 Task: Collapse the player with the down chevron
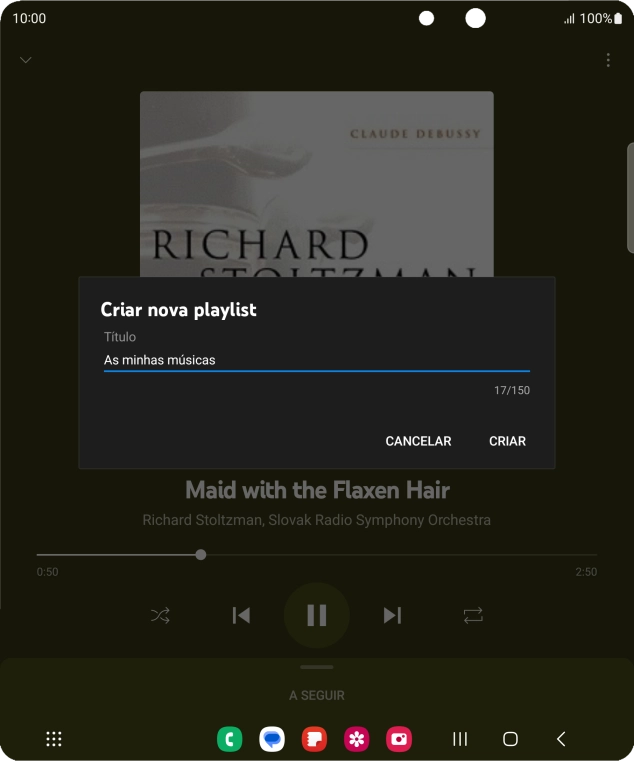coord(26,60)
